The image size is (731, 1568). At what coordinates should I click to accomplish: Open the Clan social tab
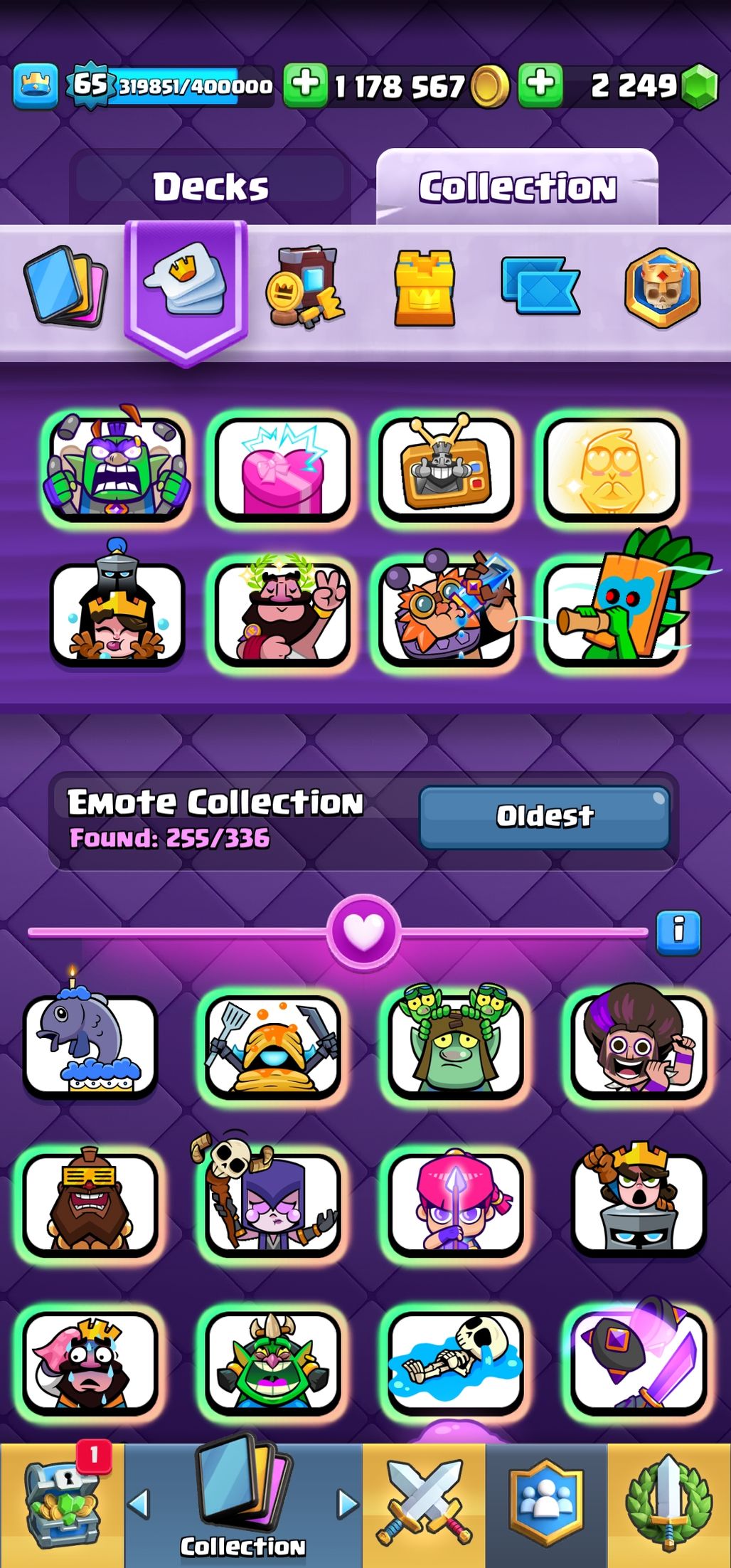click(546, 1505)
